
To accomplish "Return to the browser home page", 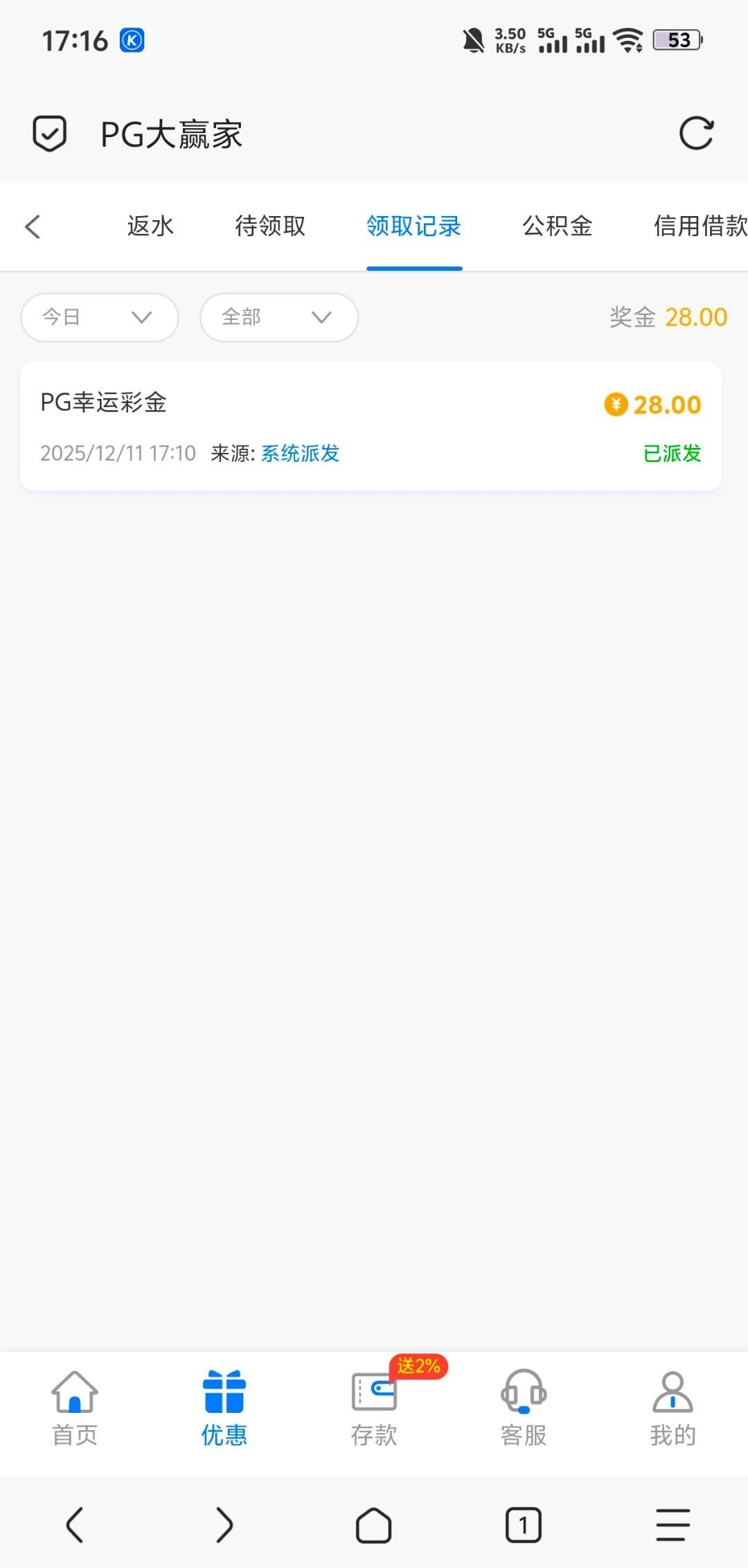I will (374, 1524).
